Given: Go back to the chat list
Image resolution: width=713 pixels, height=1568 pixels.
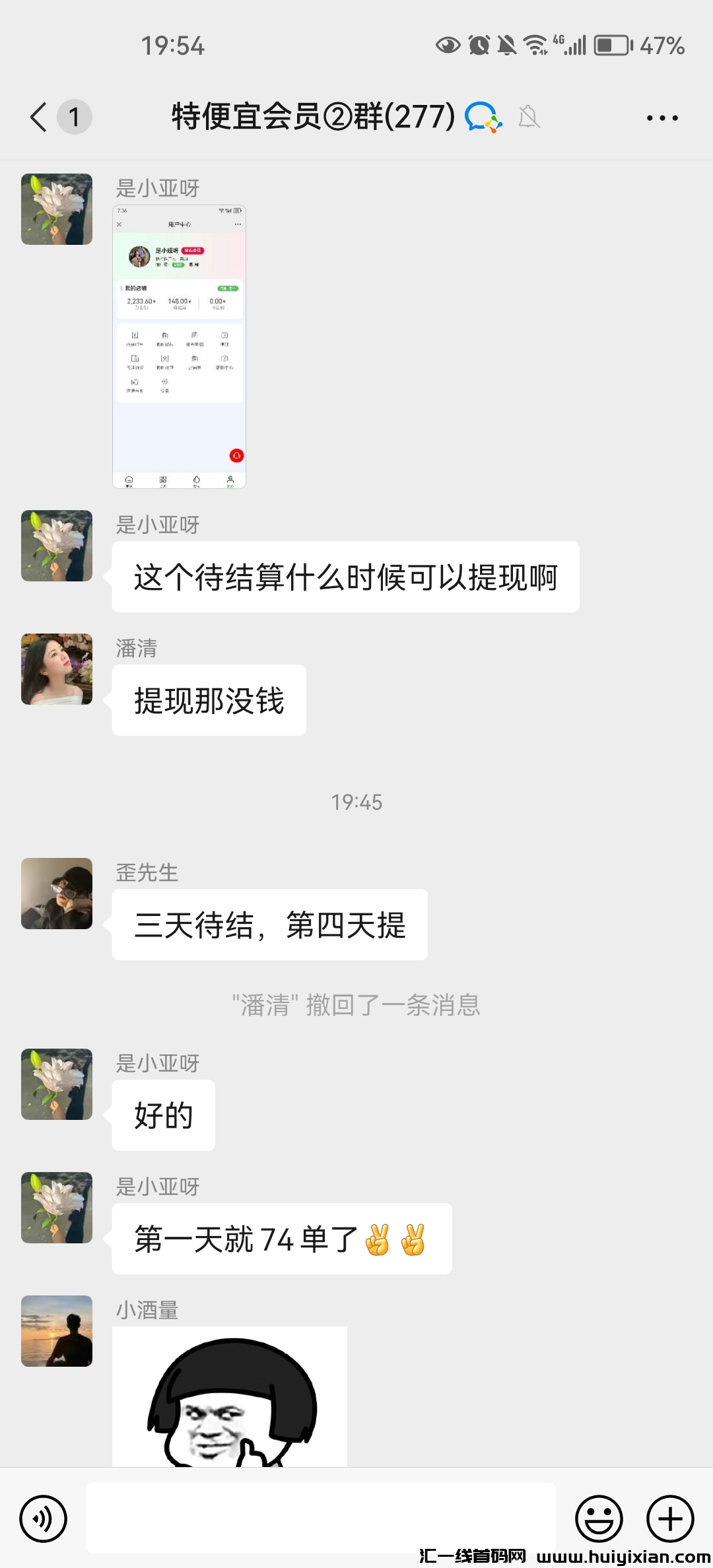Looking at the screenshot, I should [40, 117].
